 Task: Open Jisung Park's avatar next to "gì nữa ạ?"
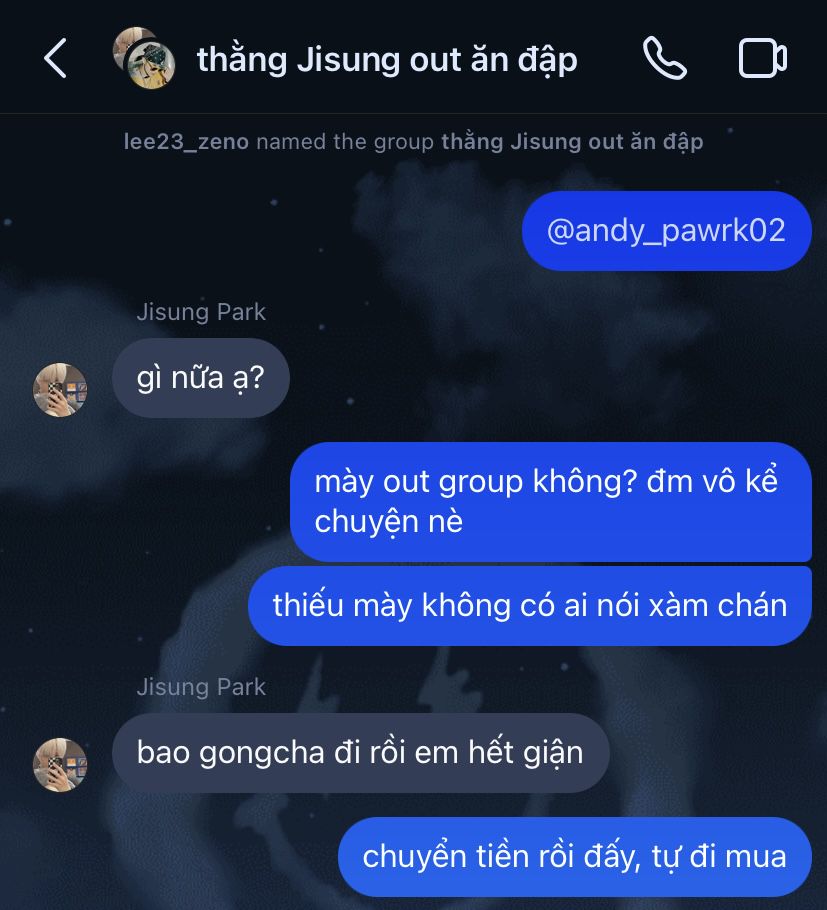click(x=60, y=390)
